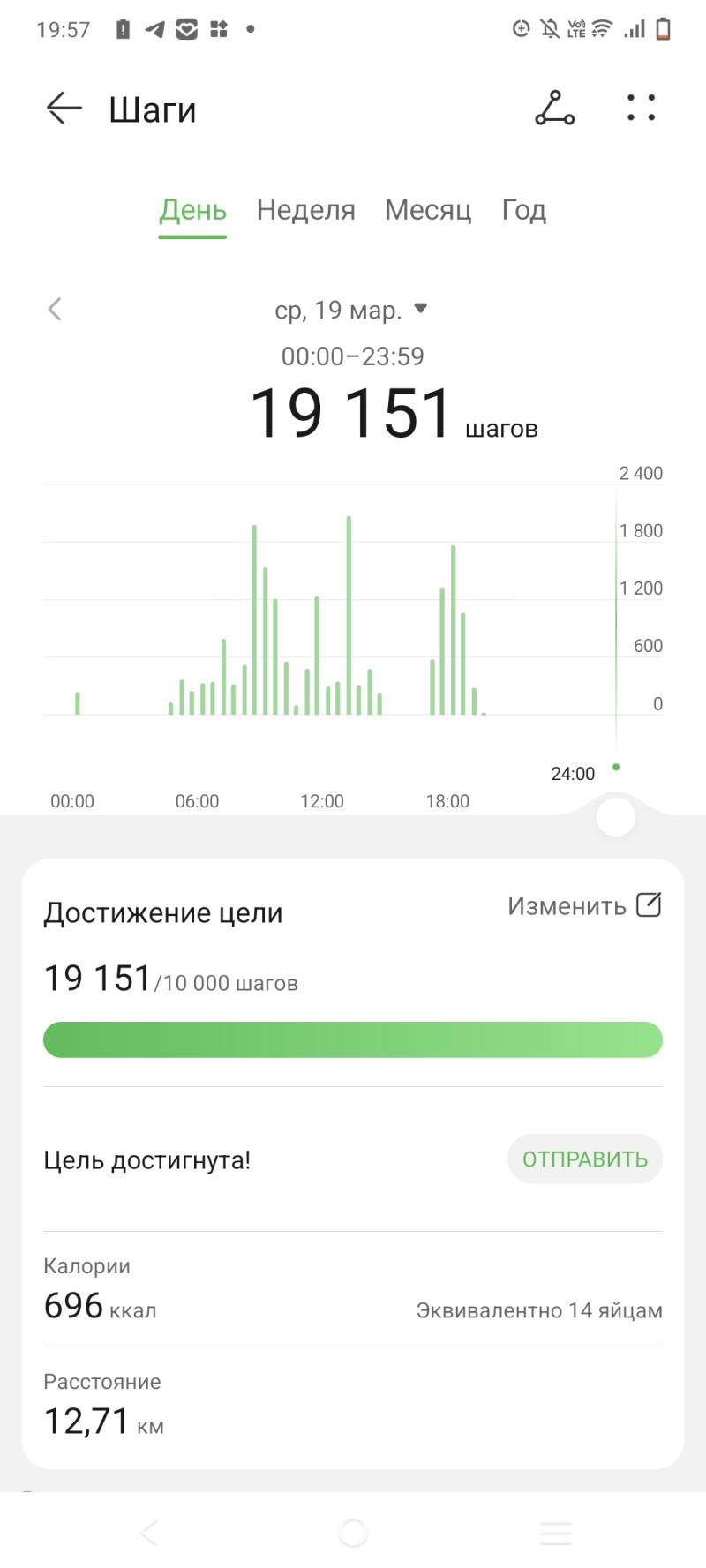This screenshot has width=706, height=1568.
Task: Go to the previous day
Action: pos(55,309)
